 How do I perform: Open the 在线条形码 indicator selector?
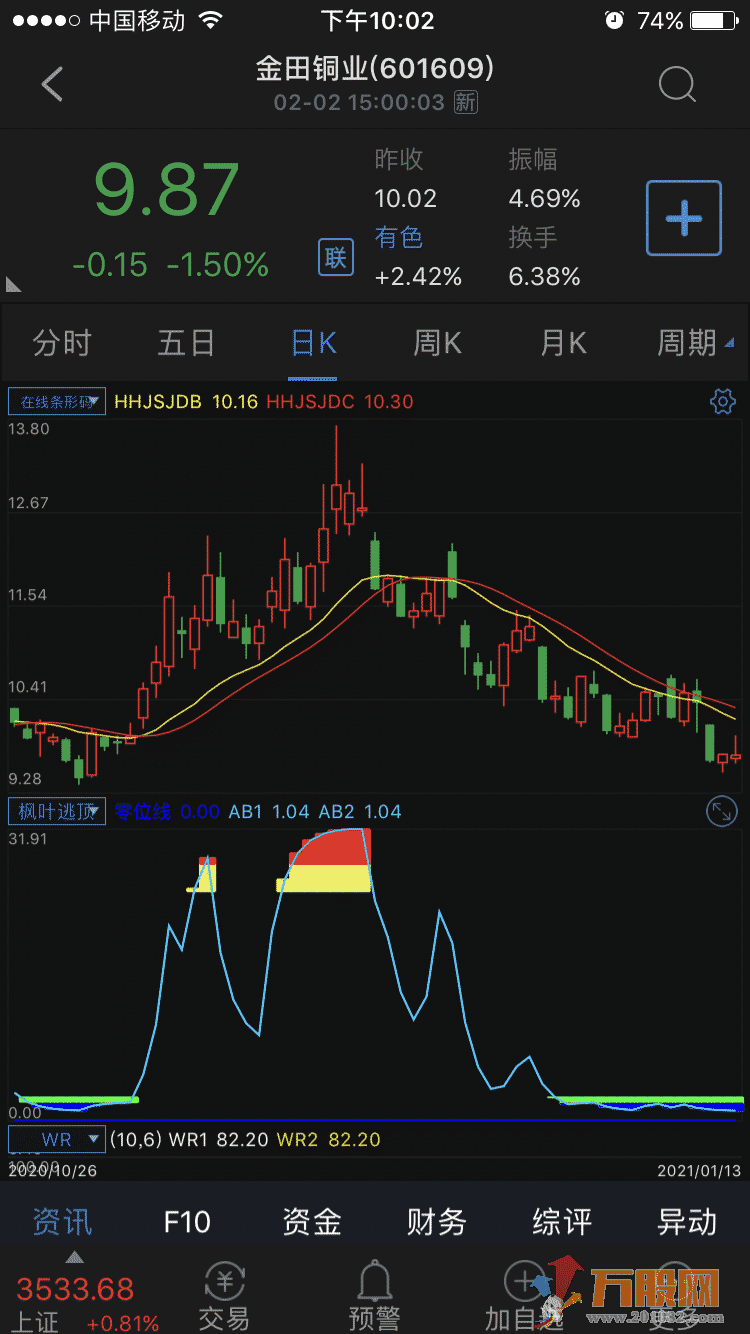tap(57, 402)
